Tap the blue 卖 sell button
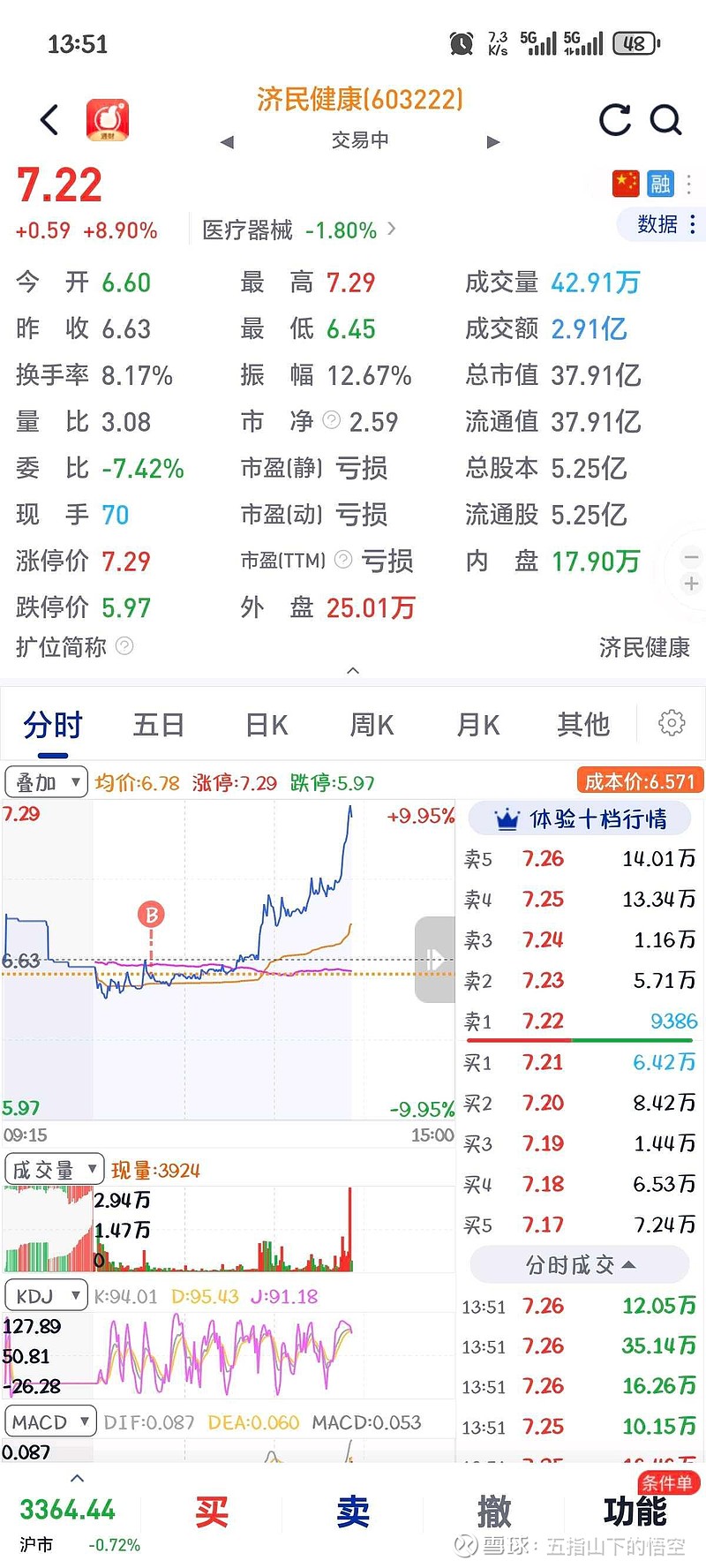The width and height of the screenshot is (706, 1568). (x=353, y=1511)
